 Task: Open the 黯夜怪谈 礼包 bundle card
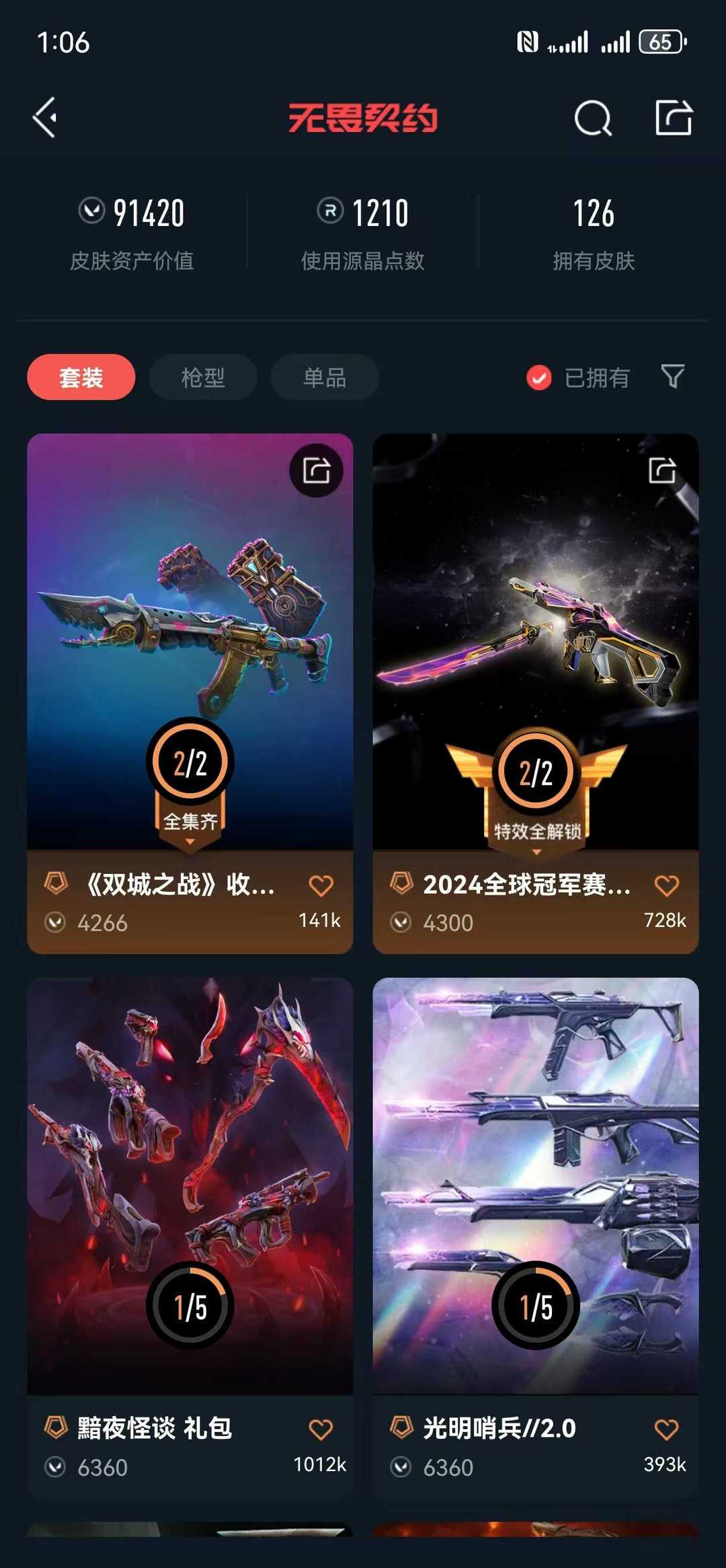pos(190,1238)
